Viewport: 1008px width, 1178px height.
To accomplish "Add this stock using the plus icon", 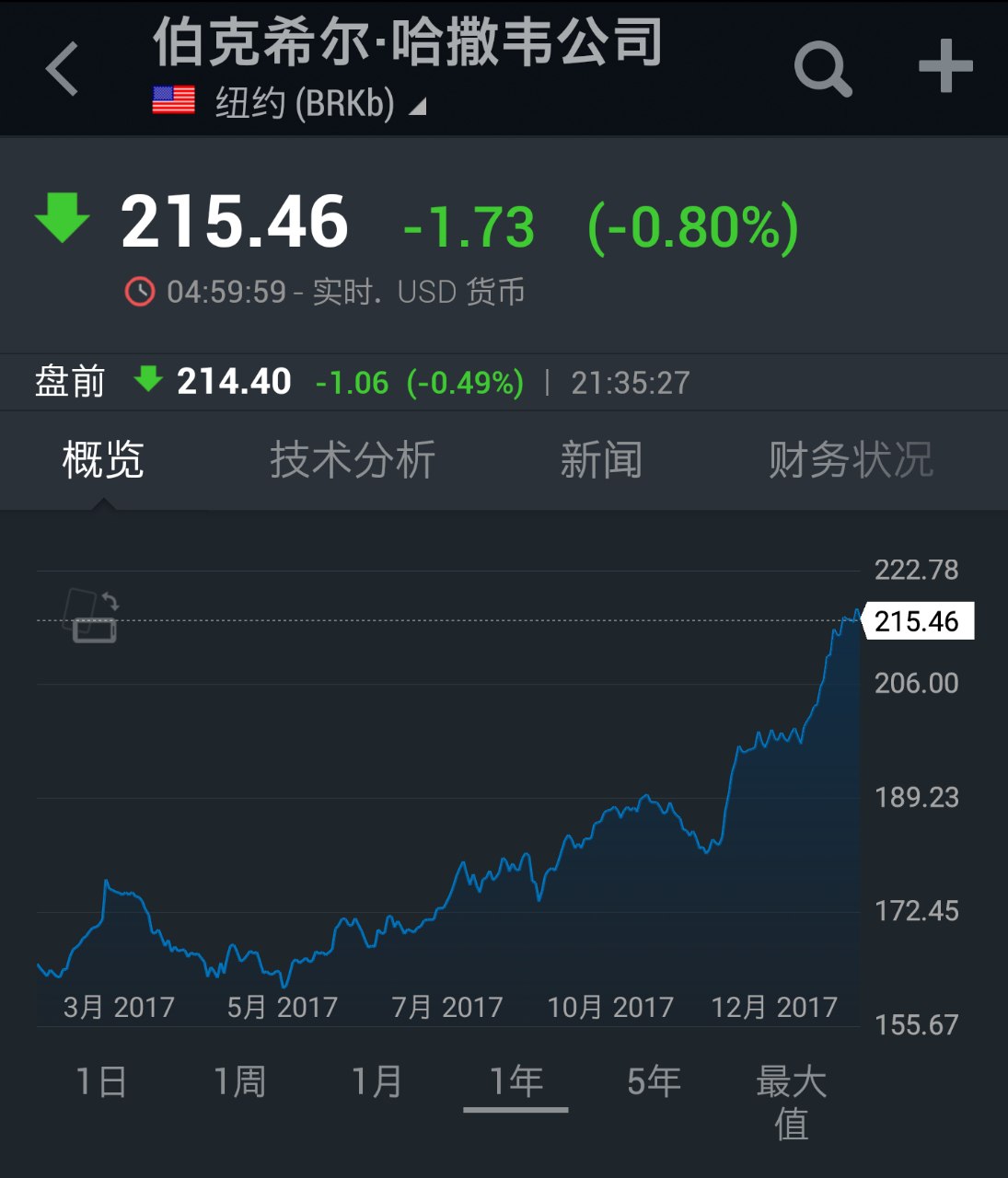I will click(x=945, y=66).
